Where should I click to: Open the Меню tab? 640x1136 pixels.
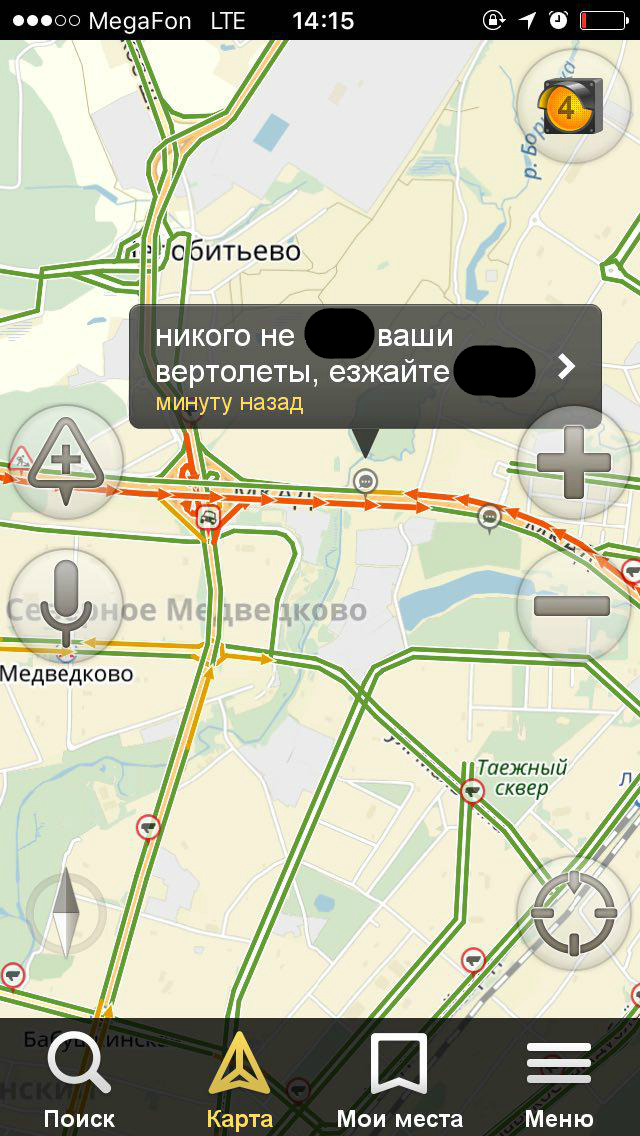(x=559, y=1082)
